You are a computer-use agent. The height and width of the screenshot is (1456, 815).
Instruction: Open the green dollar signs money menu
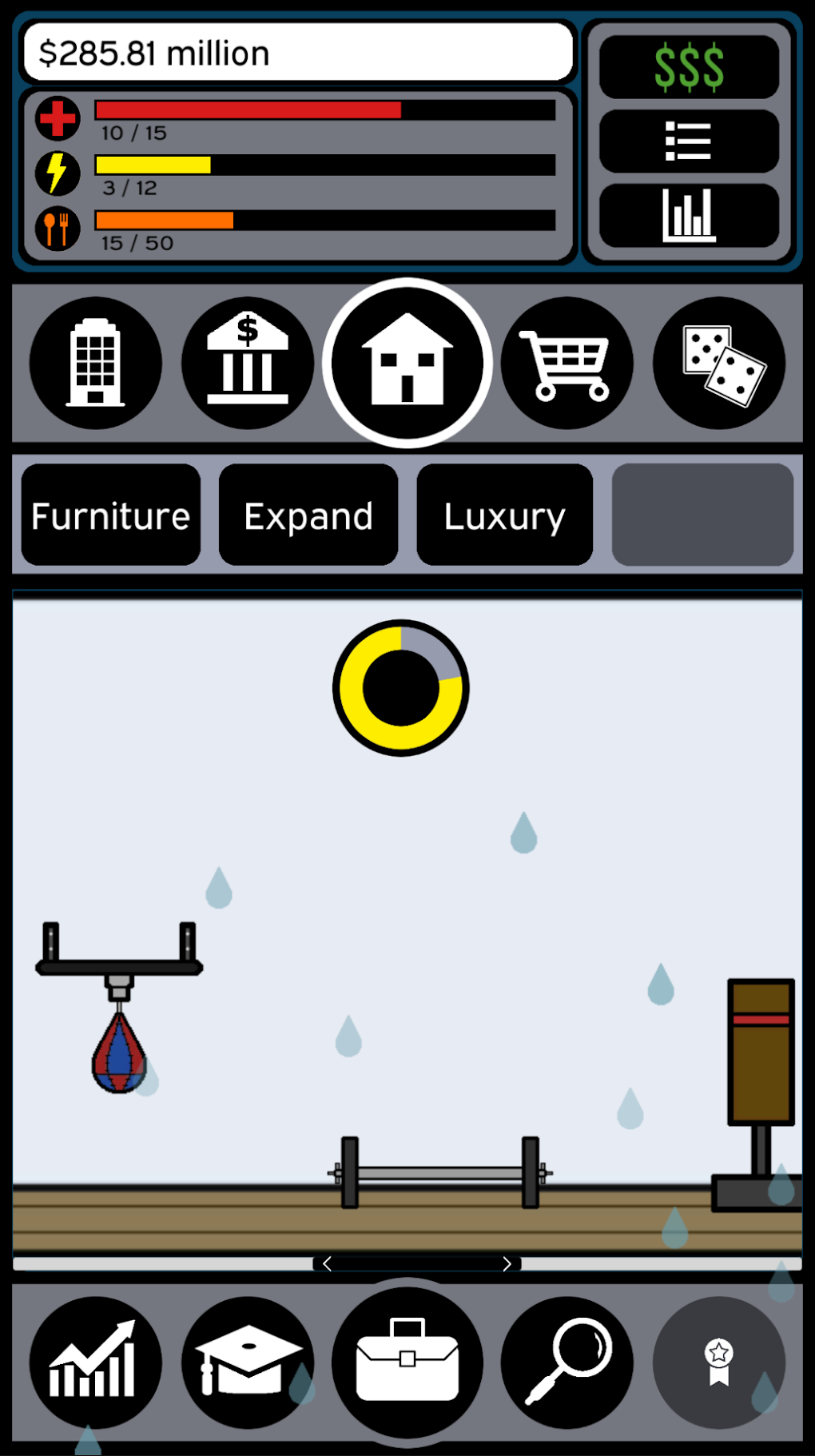click(x=689, y=67)
